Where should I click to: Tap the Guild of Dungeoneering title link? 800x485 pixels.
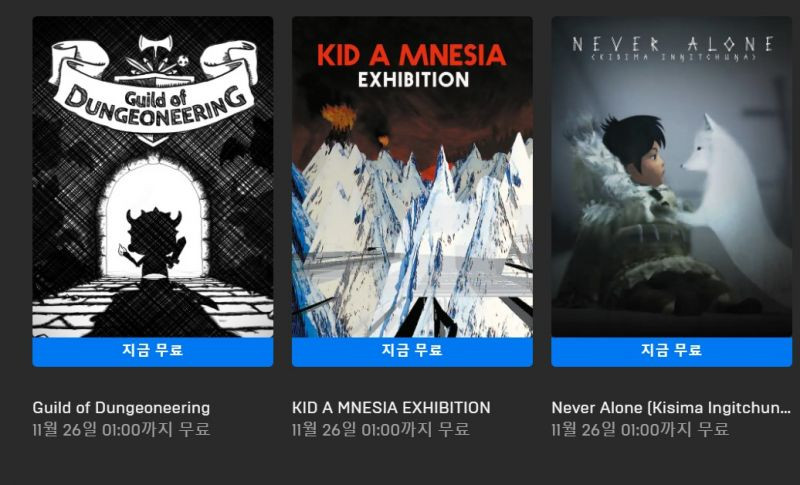[121, 408]
